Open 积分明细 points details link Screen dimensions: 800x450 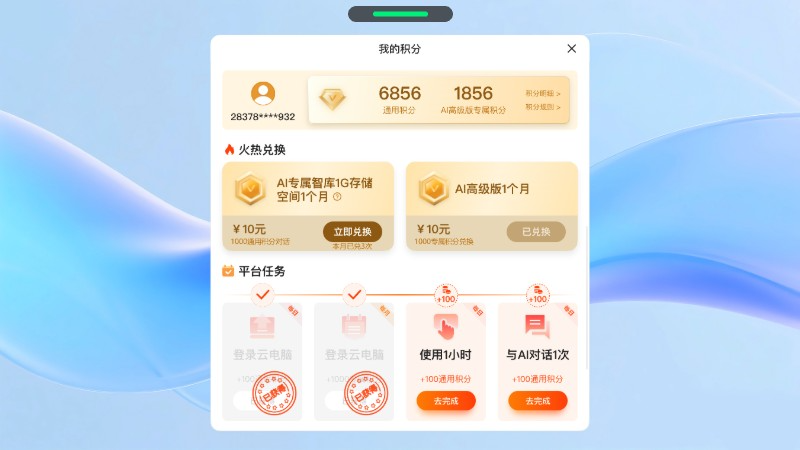pos(542,93)
